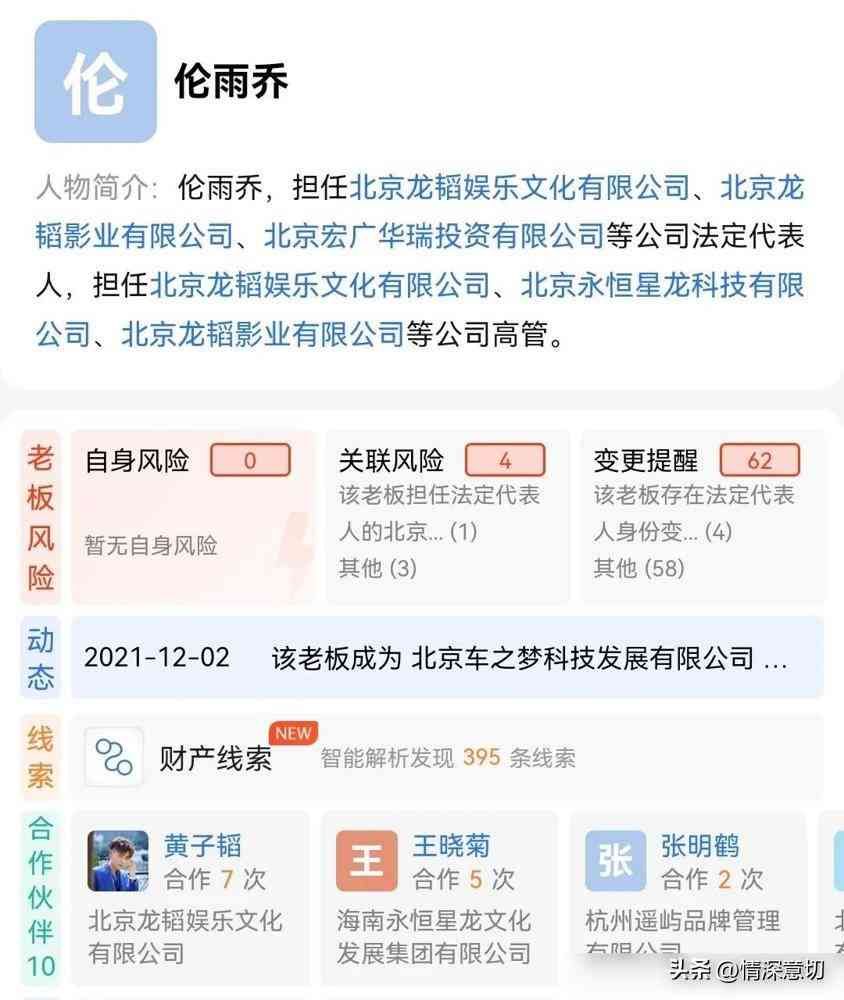
Task: Open the 2021-12-02 动态 entry
Action: pos(446,658)
